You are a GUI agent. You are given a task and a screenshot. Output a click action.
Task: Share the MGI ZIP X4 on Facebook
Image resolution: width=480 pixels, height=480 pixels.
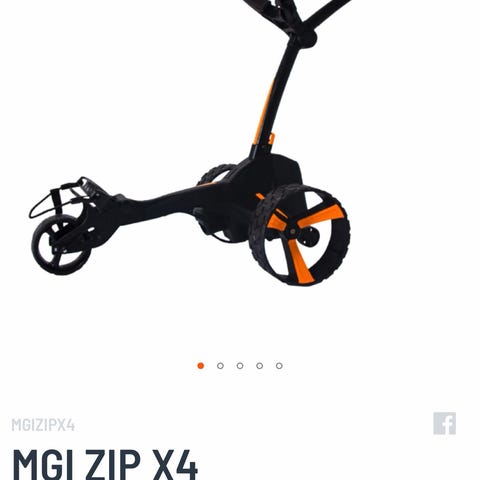click(x=444, y=423)
